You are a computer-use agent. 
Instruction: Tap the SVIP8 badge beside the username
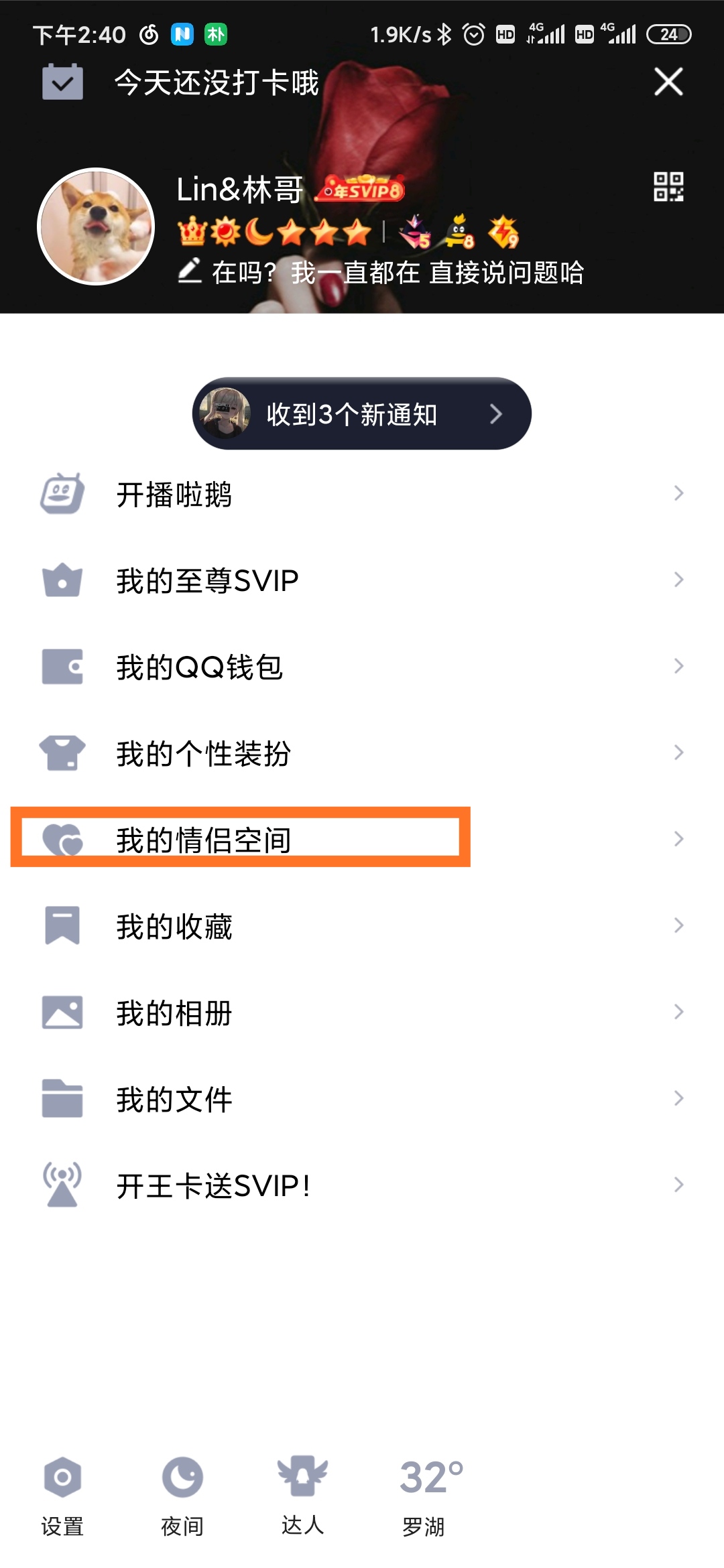(362, 190)
